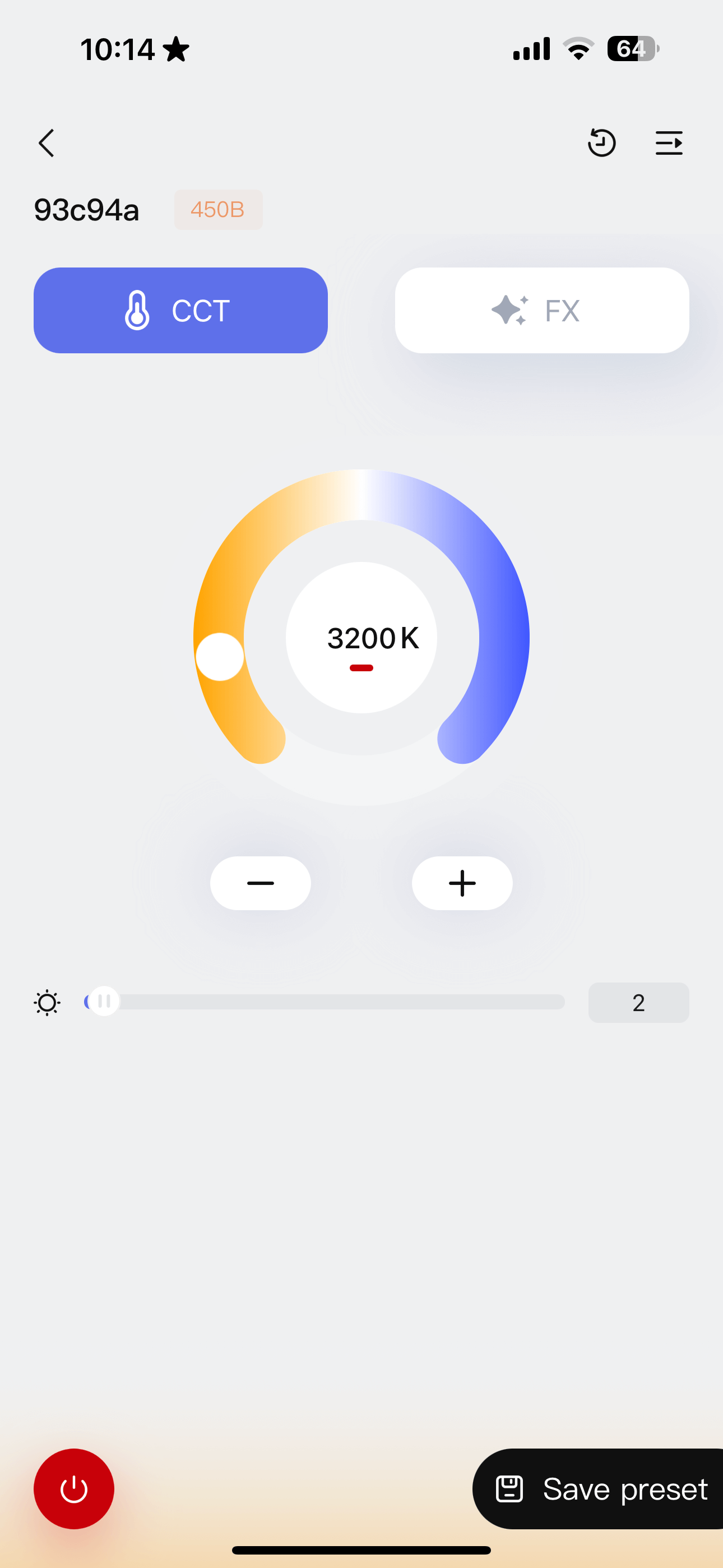The height and width of the screenshot is (1568, 723).
Task: Decrease color temperature with minus button
Action: [261, 883]
